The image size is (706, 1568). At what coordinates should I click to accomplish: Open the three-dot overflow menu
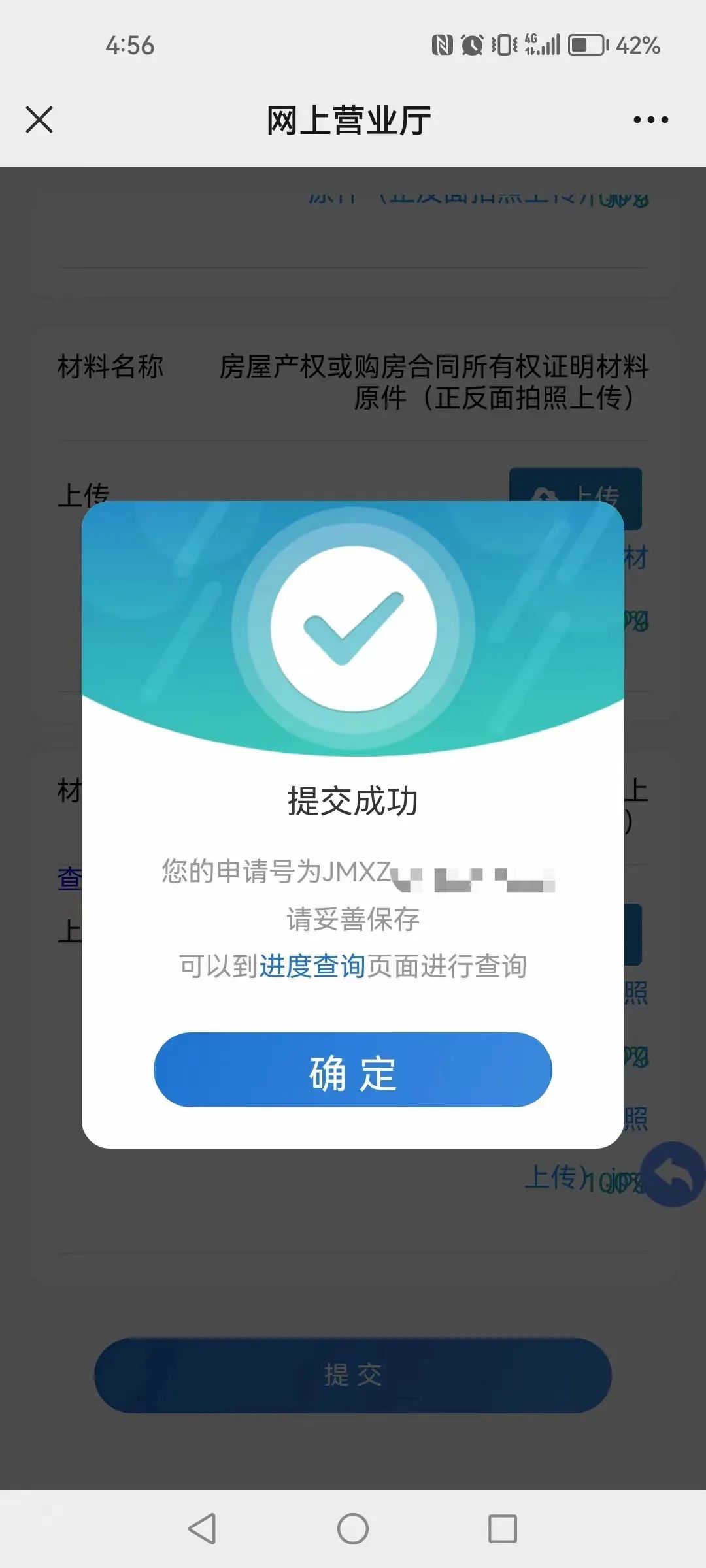(650, 120)
